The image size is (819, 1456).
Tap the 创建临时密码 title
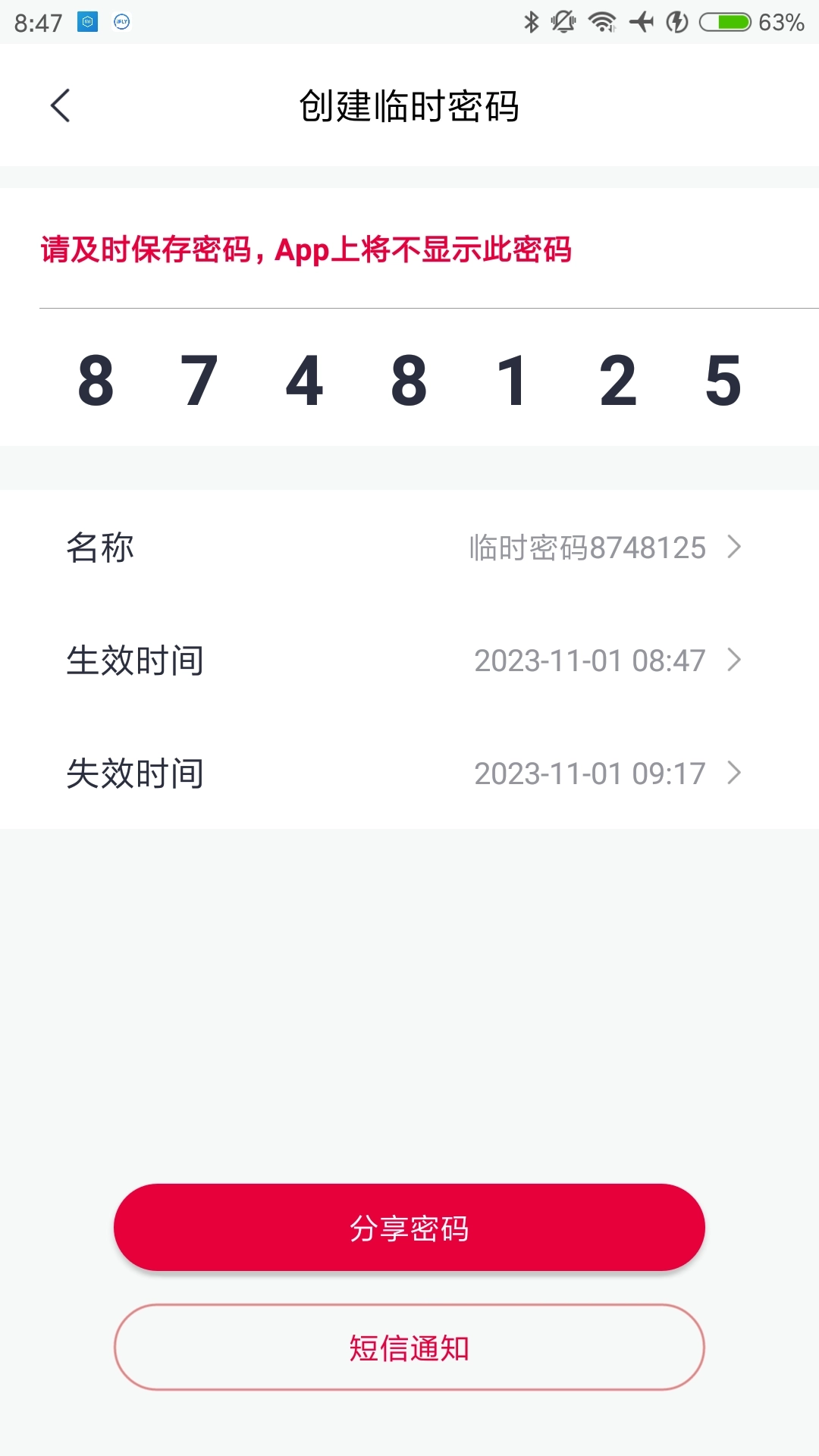tap(409, 105)
